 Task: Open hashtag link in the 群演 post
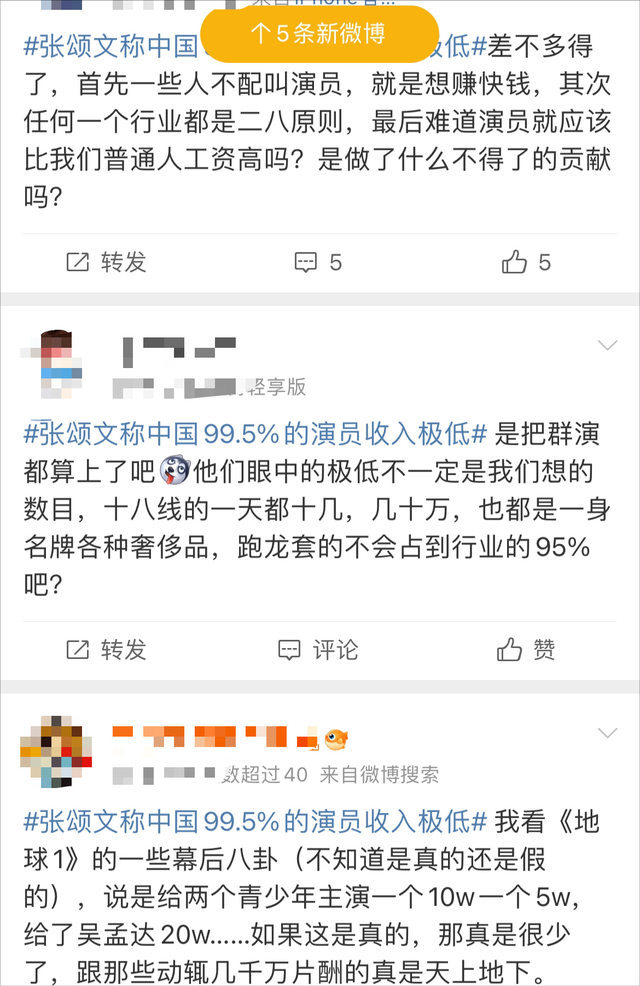point(255,434)
